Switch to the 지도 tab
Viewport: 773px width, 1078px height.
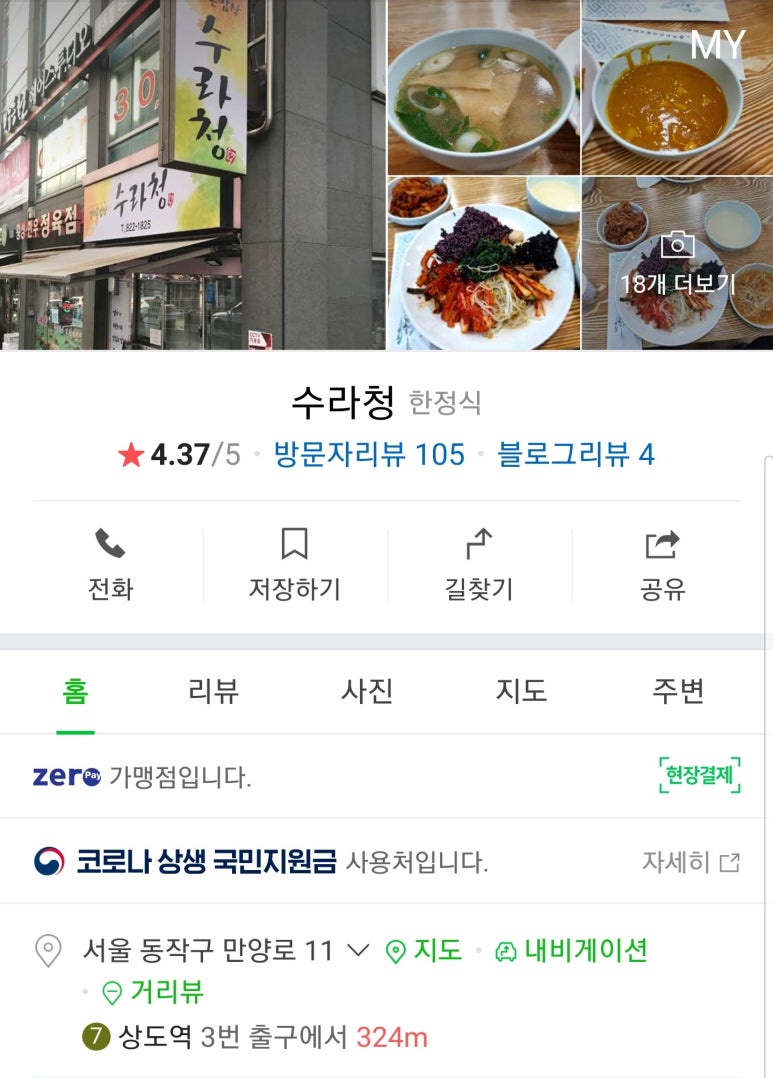(x=521, y=691)
